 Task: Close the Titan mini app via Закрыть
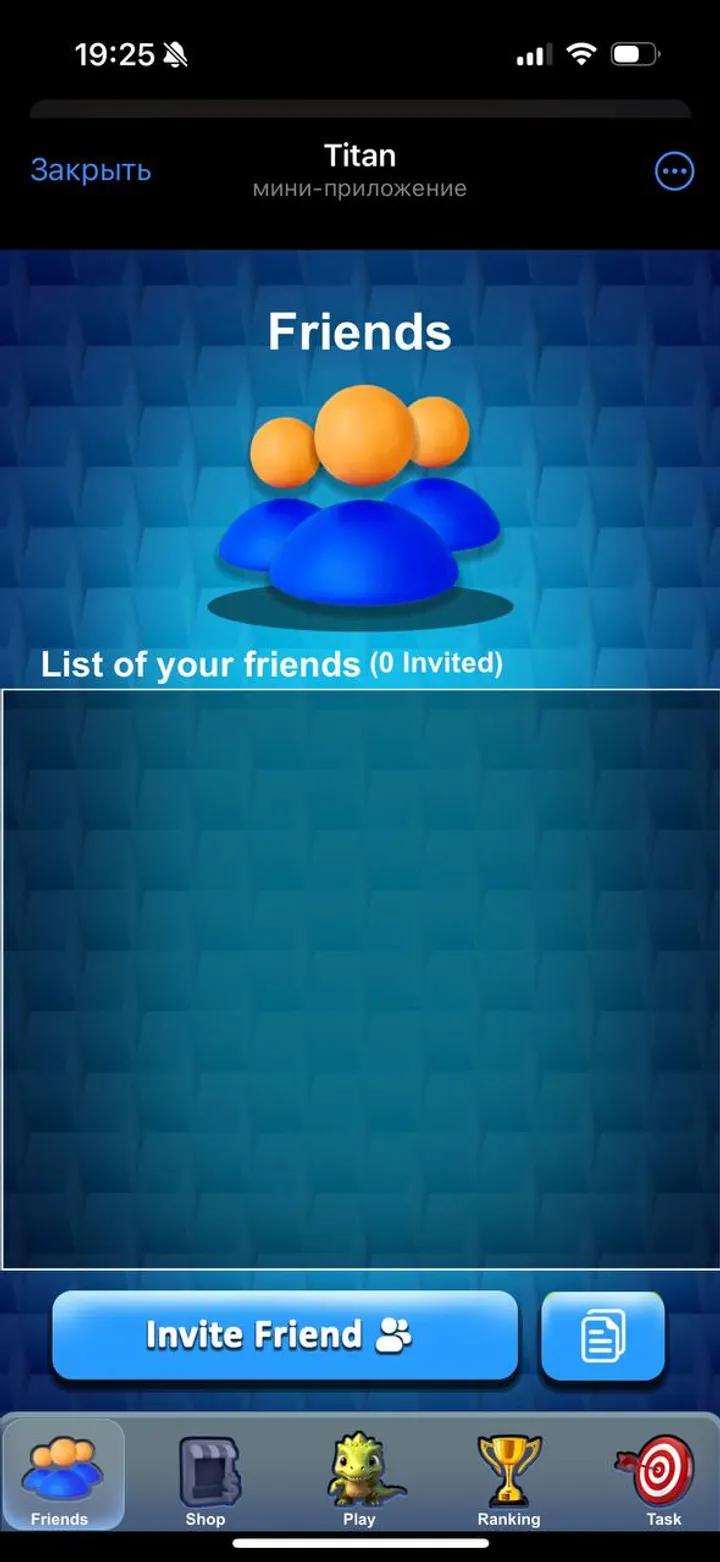(90, 171)
